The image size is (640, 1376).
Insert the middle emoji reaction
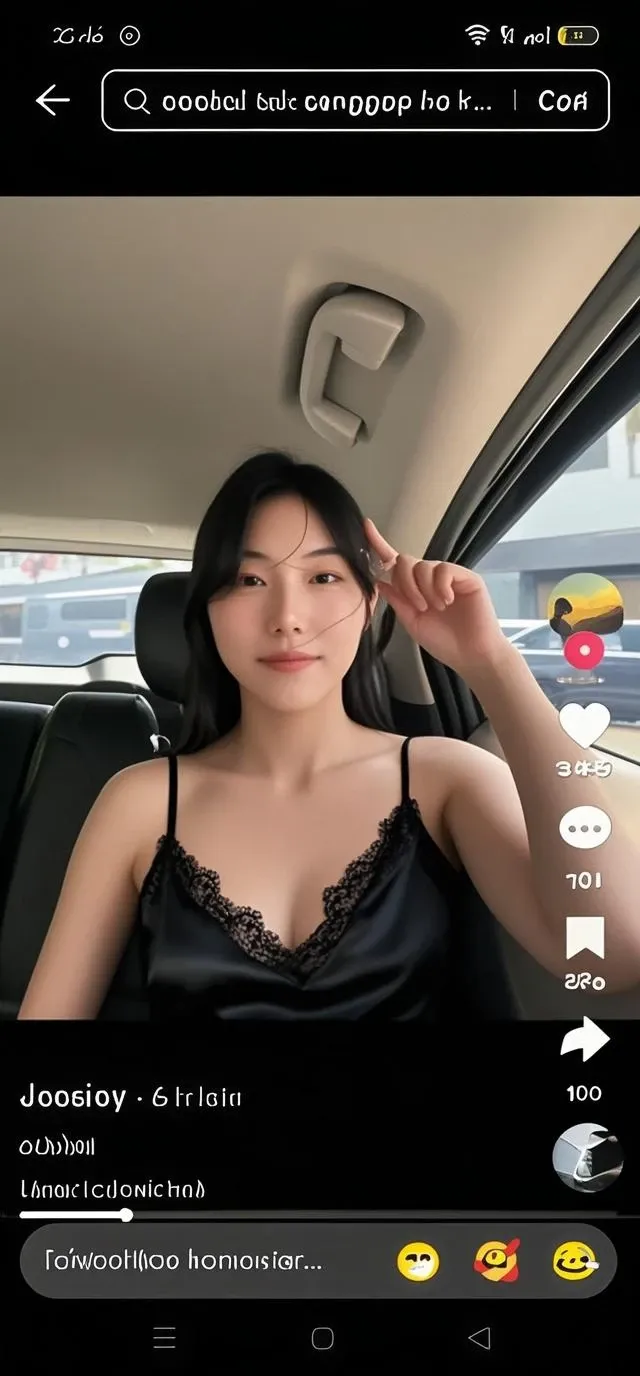click(497, 1261)
